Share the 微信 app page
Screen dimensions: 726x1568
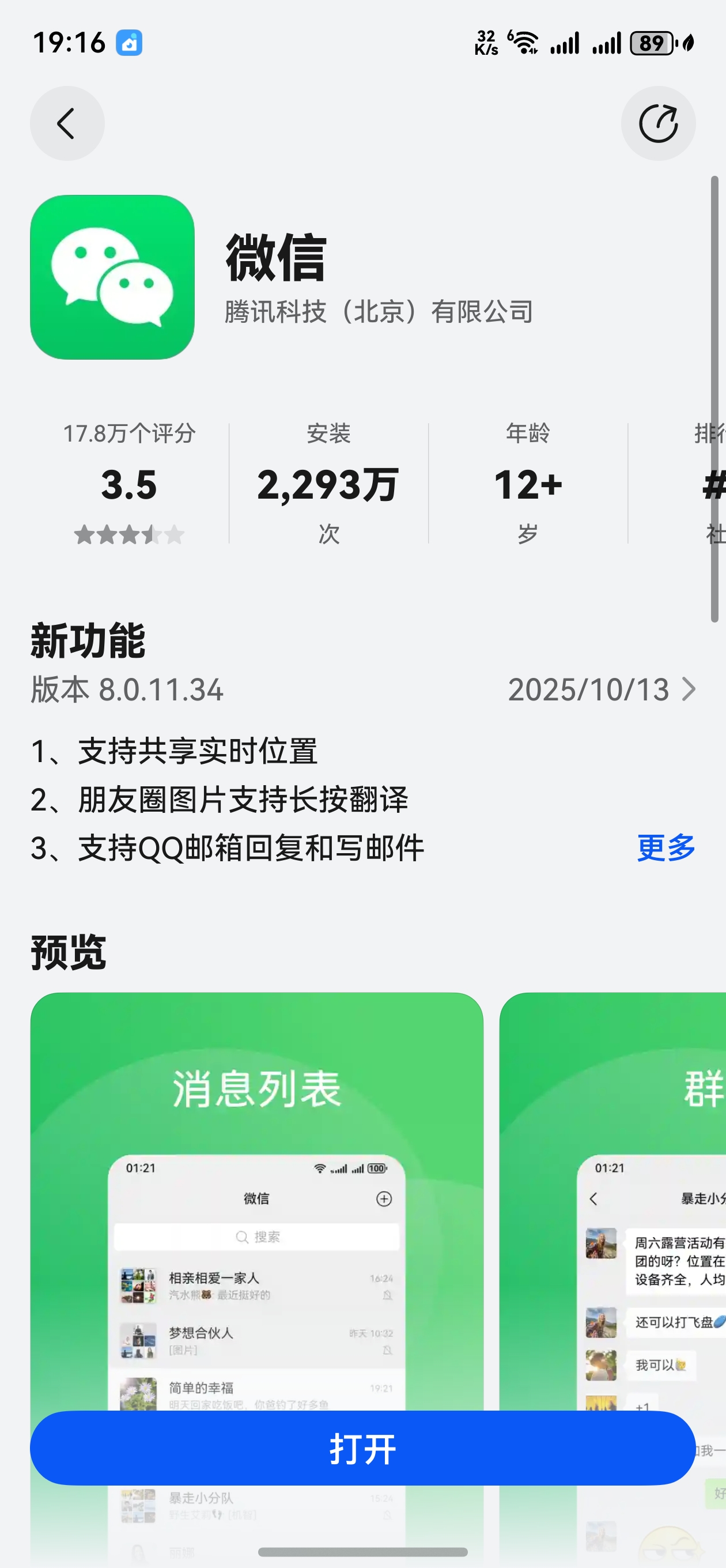[658, 123]
